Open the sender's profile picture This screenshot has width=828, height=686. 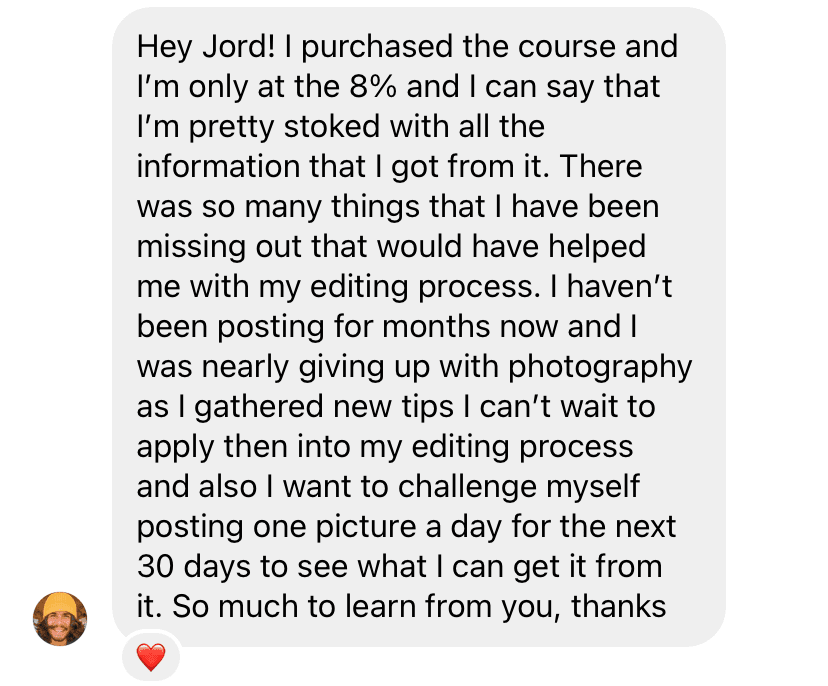60,619
